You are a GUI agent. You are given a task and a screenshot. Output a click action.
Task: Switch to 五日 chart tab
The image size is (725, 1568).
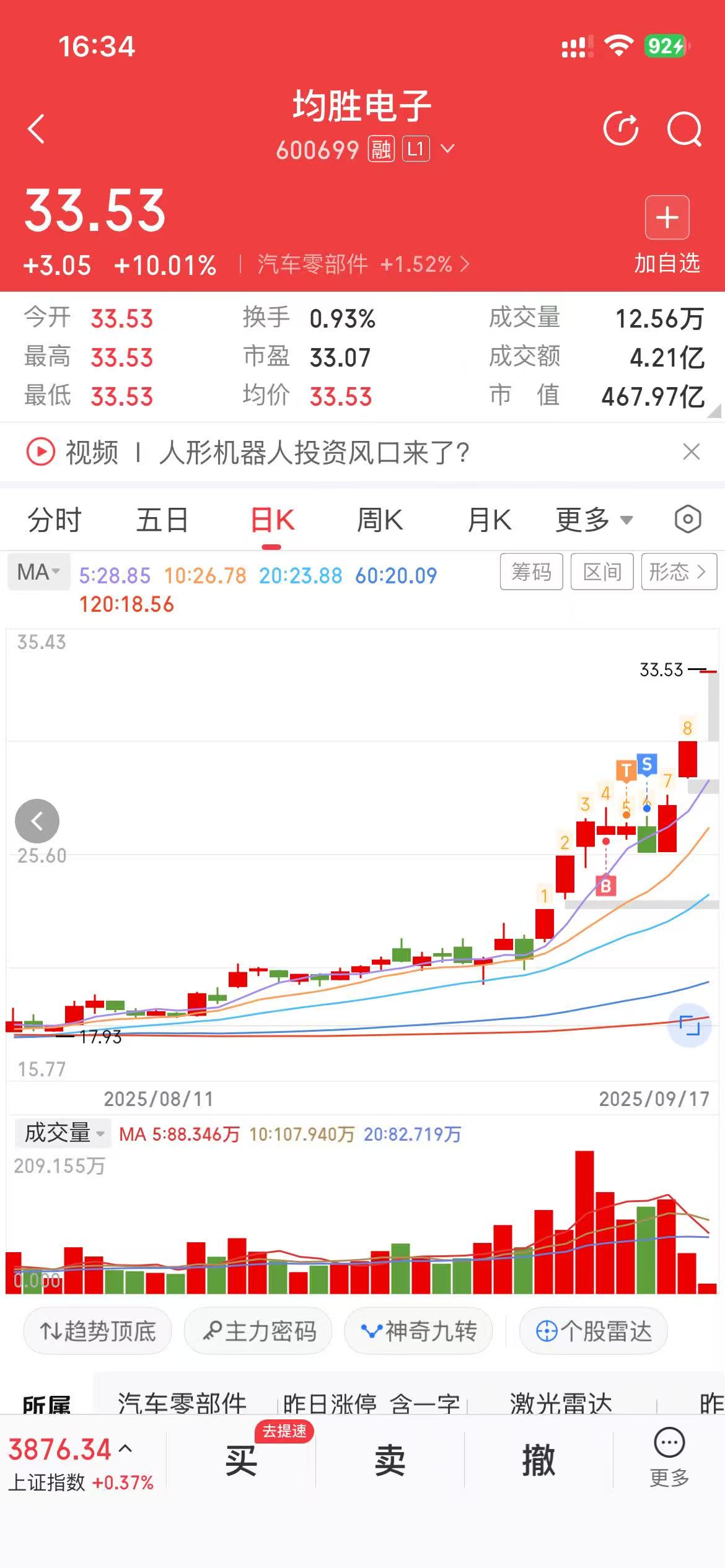coord(162,520)
